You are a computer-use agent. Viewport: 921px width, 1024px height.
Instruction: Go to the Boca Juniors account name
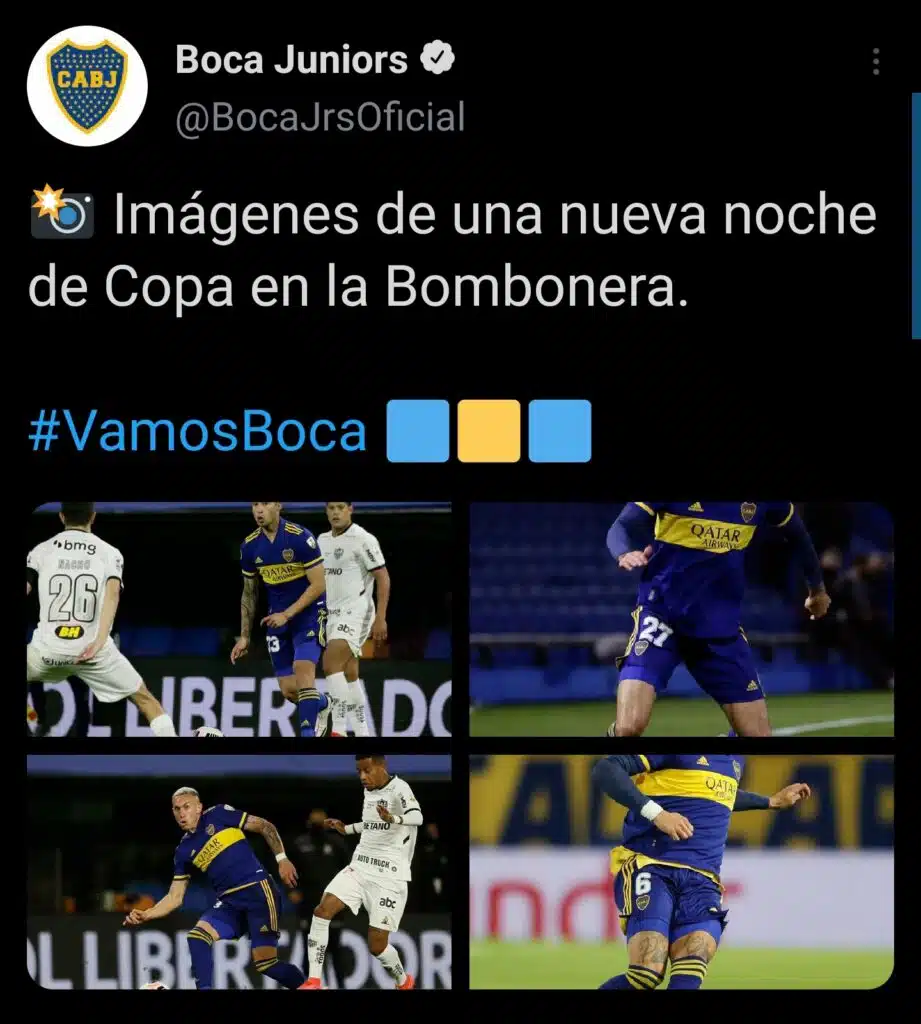[291, 60]
